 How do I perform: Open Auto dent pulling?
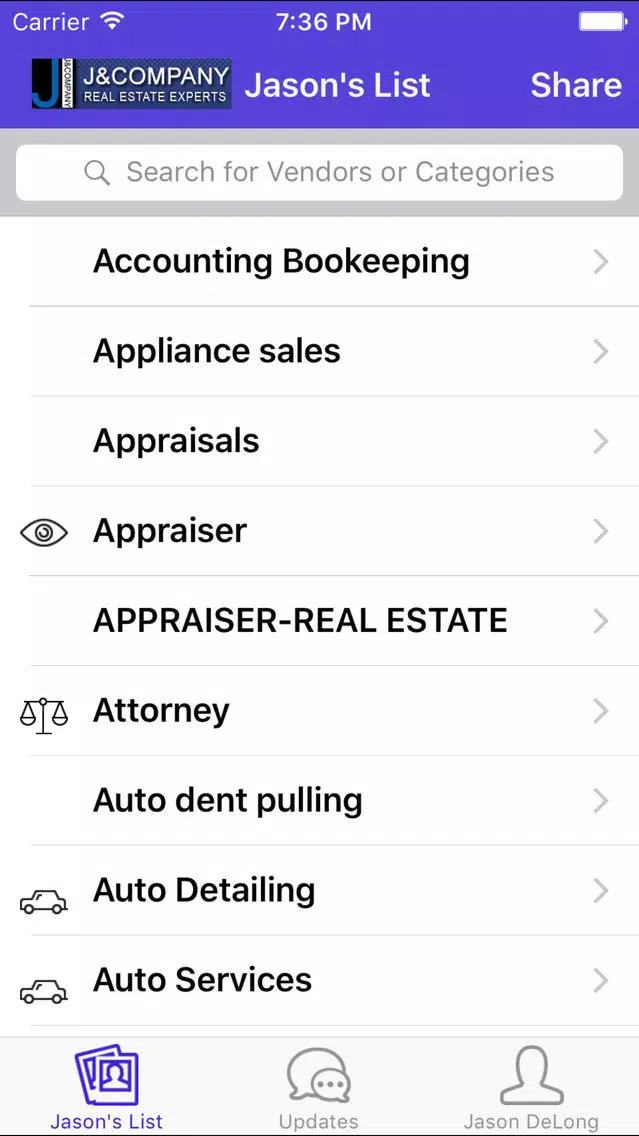320,801
